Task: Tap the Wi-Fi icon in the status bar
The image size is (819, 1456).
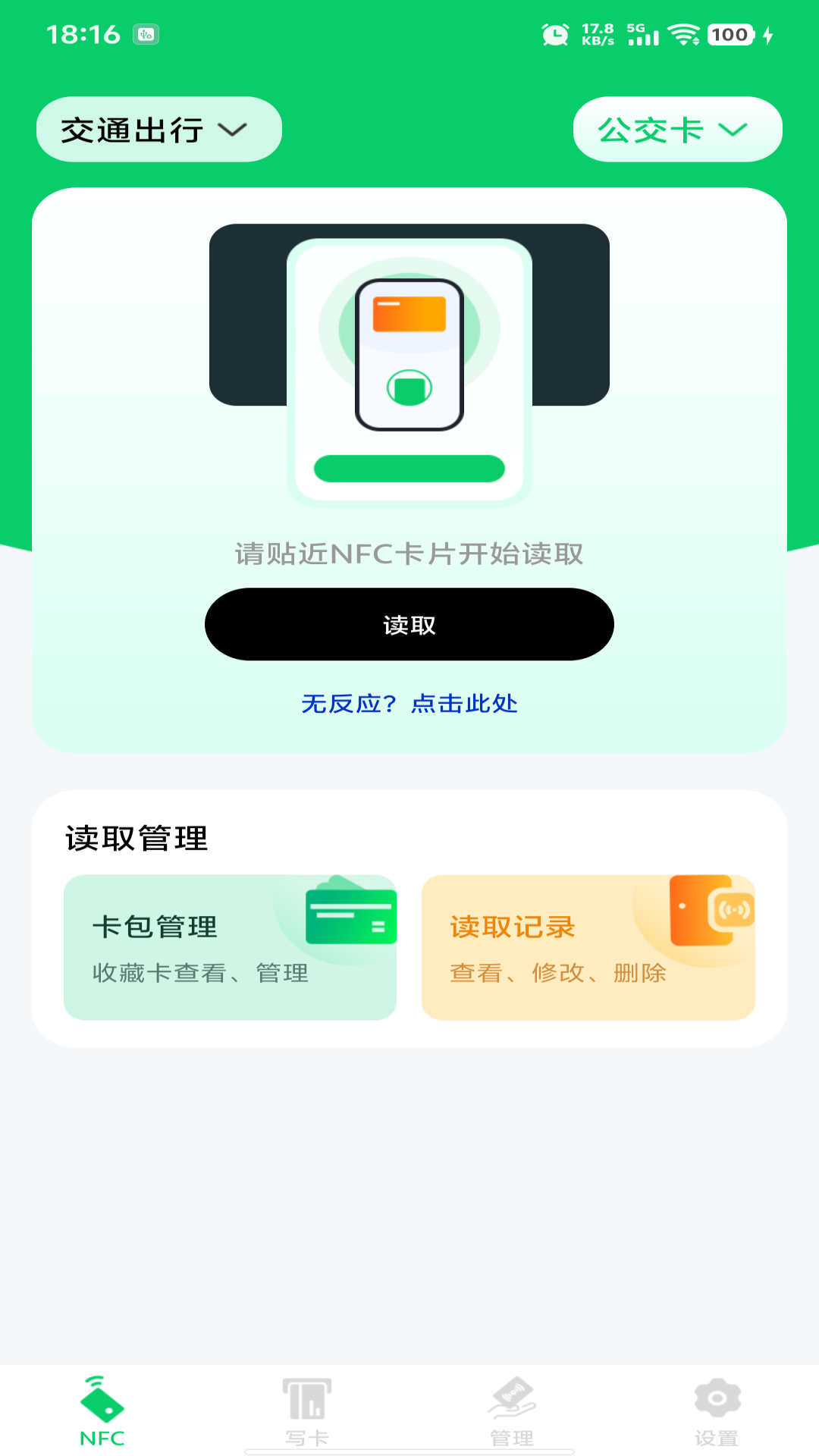Action: pos(684,34)
